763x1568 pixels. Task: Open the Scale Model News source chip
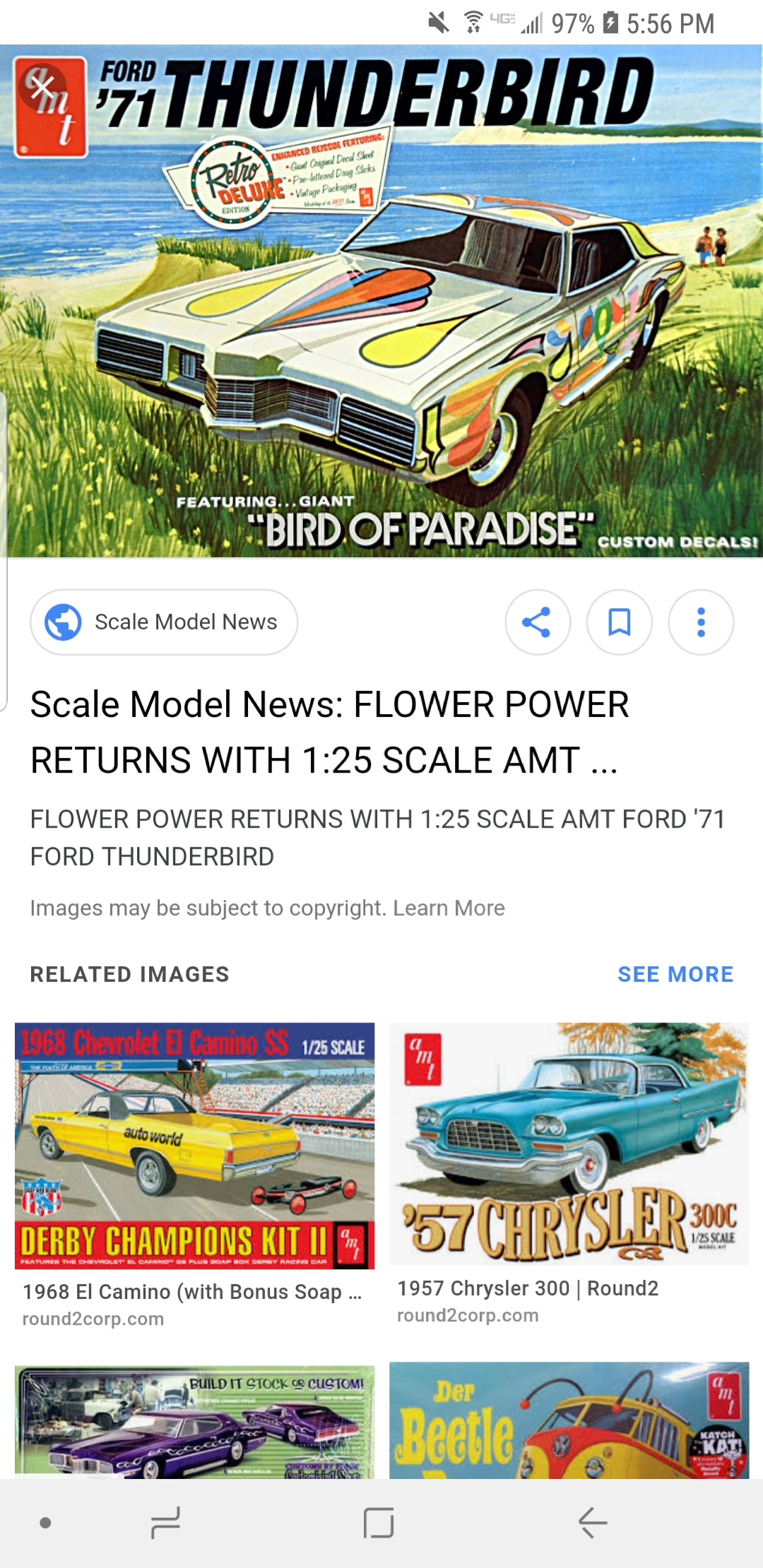coord(164,622)
